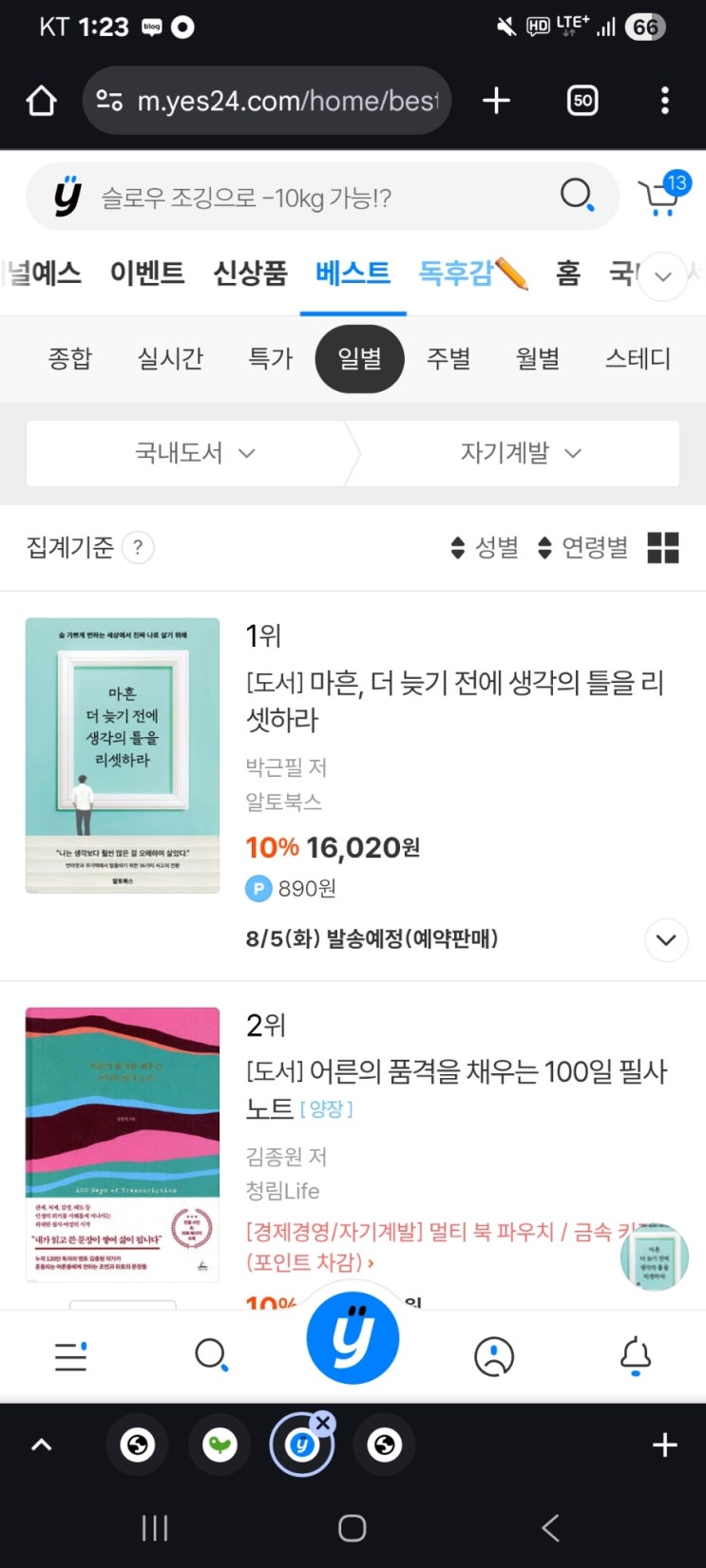This screenshot has height=1568, width=706.
Task: Tap the search box with 슬로우 조깅 text
Action: (323, 198)
